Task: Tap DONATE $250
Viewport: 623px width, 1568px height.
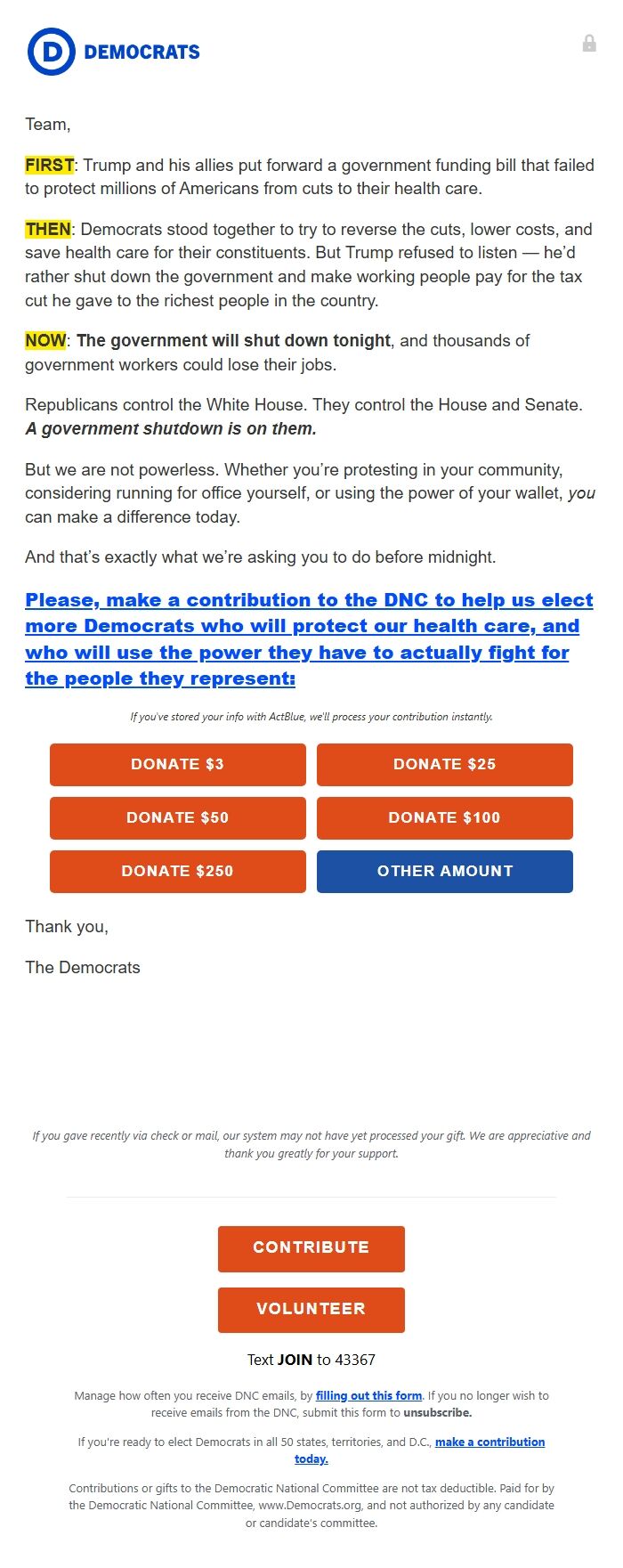Action: [177, 871]
